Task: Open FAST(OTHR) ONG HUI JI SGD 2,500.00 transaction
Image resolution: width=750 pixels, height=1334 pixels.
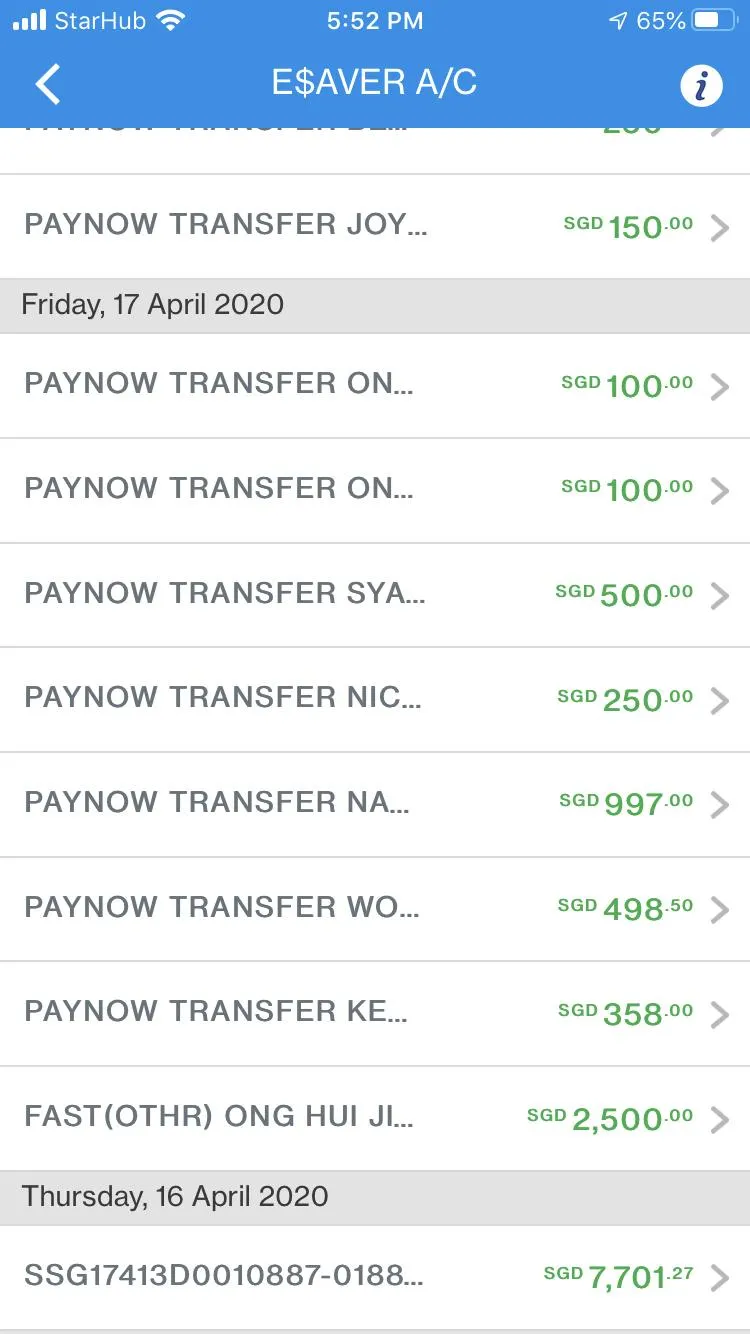Action: (375, 1119)
